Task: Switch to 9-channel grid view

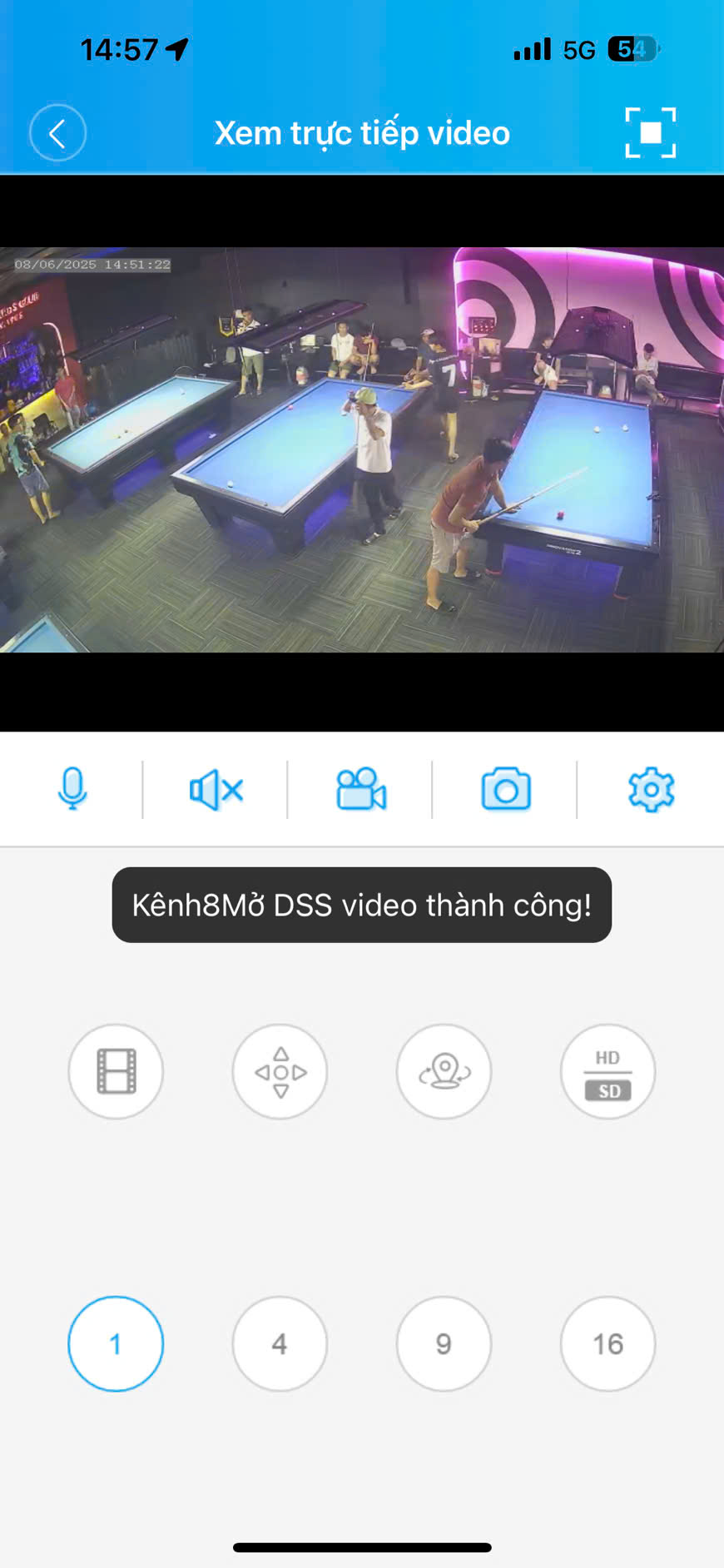Action: coord(444,1343)
